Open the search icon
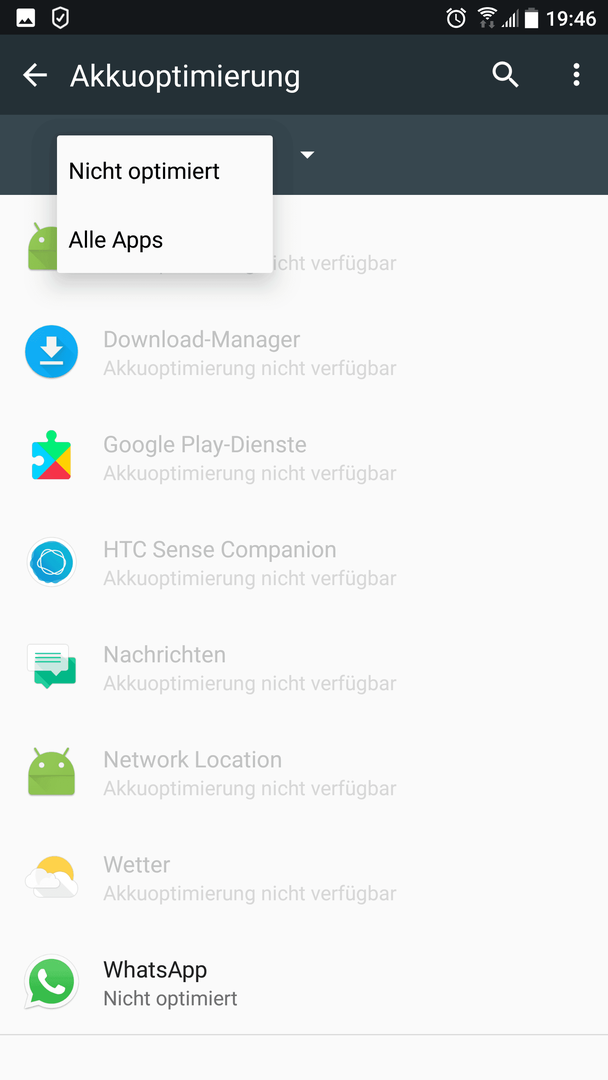608x1080 pixels. tap(505, 74)
